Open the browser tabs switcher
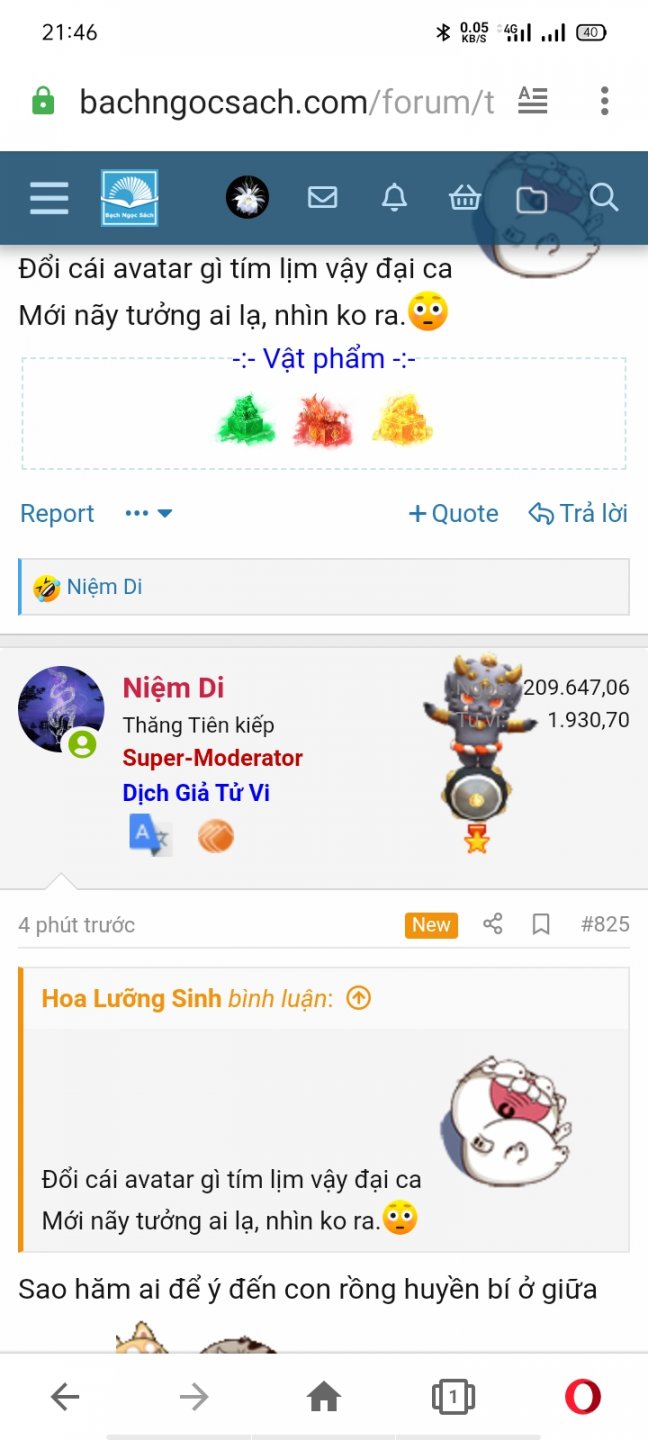648x1440 pixels. click(453, 1397)
